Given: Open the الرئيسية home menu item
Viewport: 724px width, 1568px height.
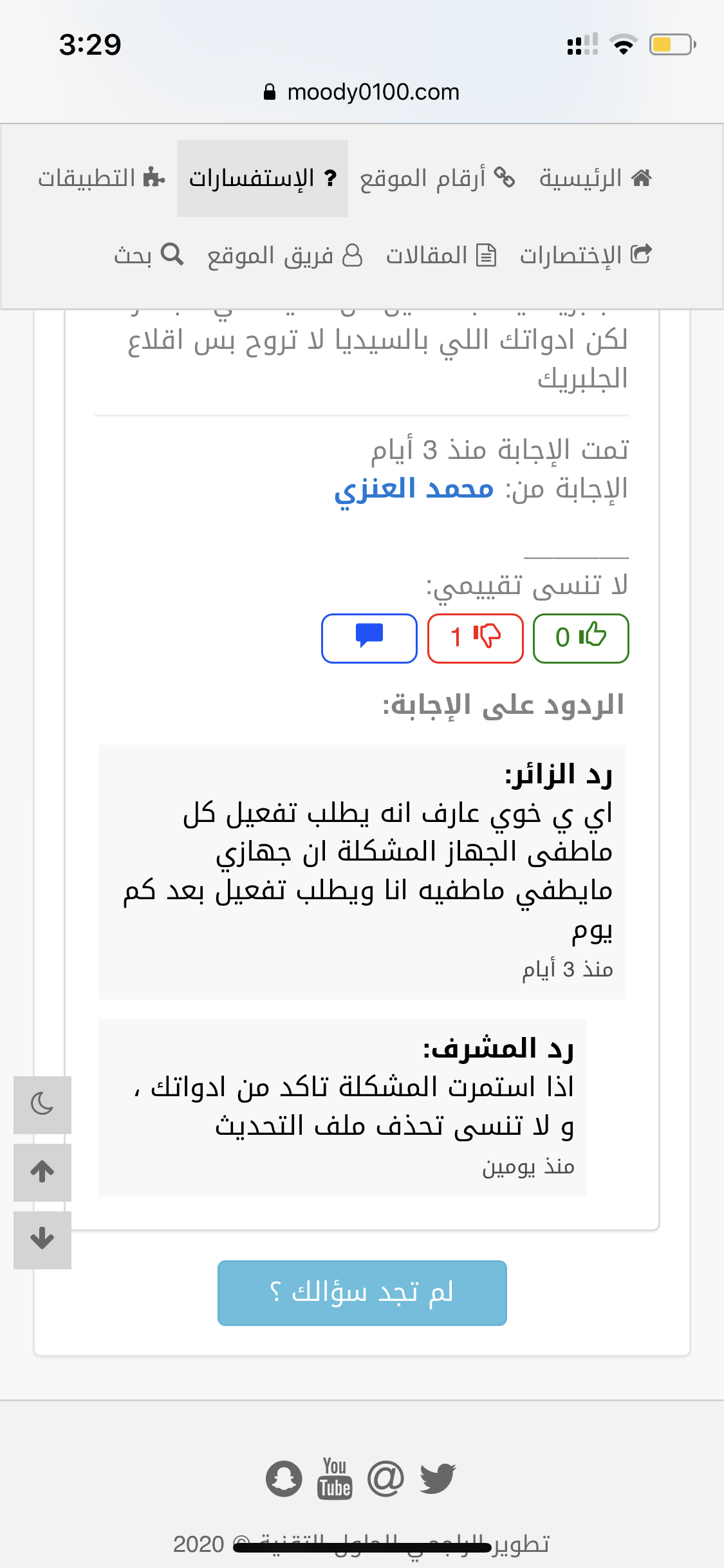Looking at the screenshot, I should tap(595, 178).
